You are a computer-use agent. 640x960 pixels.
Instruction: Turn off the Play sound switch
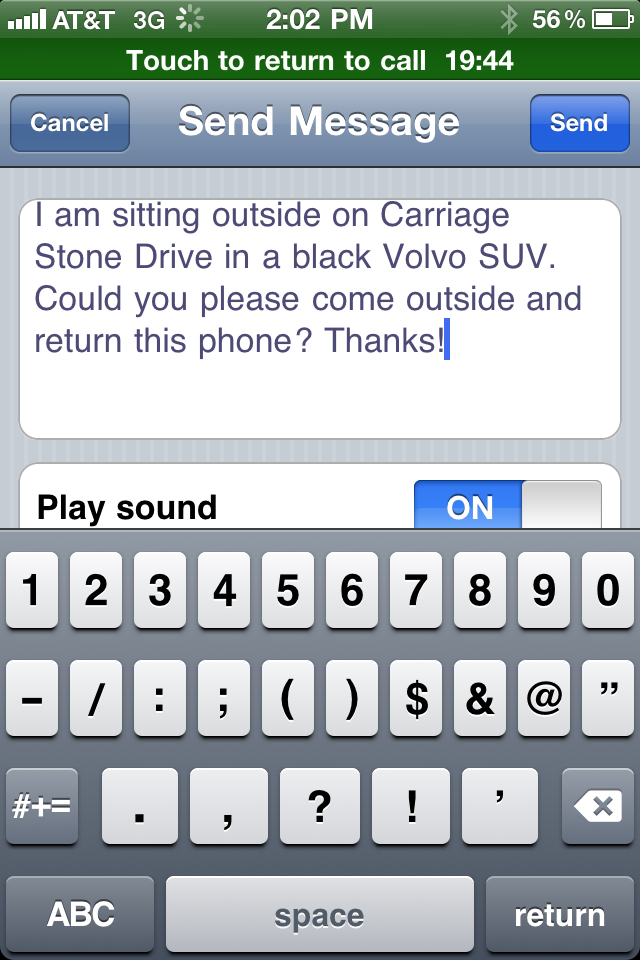tap(507, 506)
